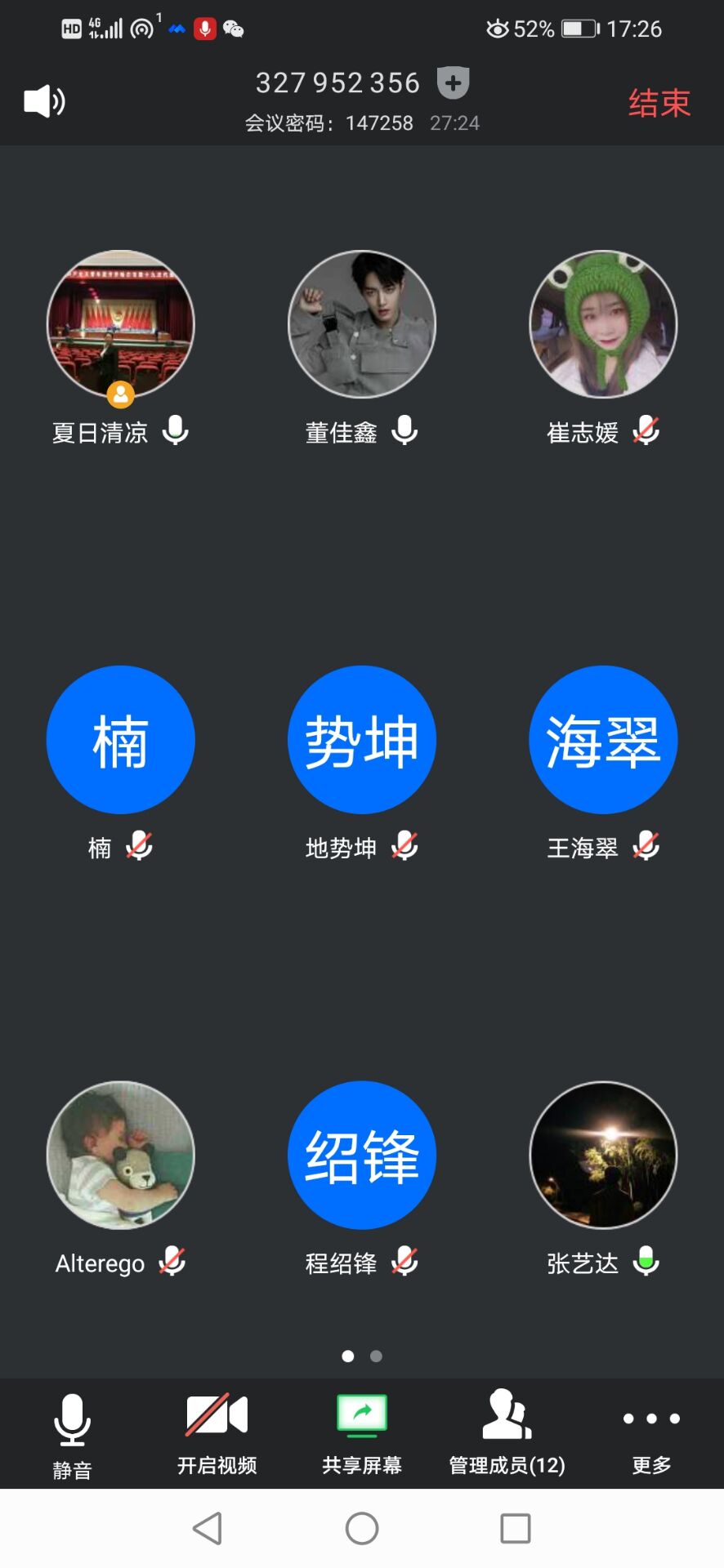Select participant 崔志媛's avatar
724x1568 pixels.
(603, 324)
